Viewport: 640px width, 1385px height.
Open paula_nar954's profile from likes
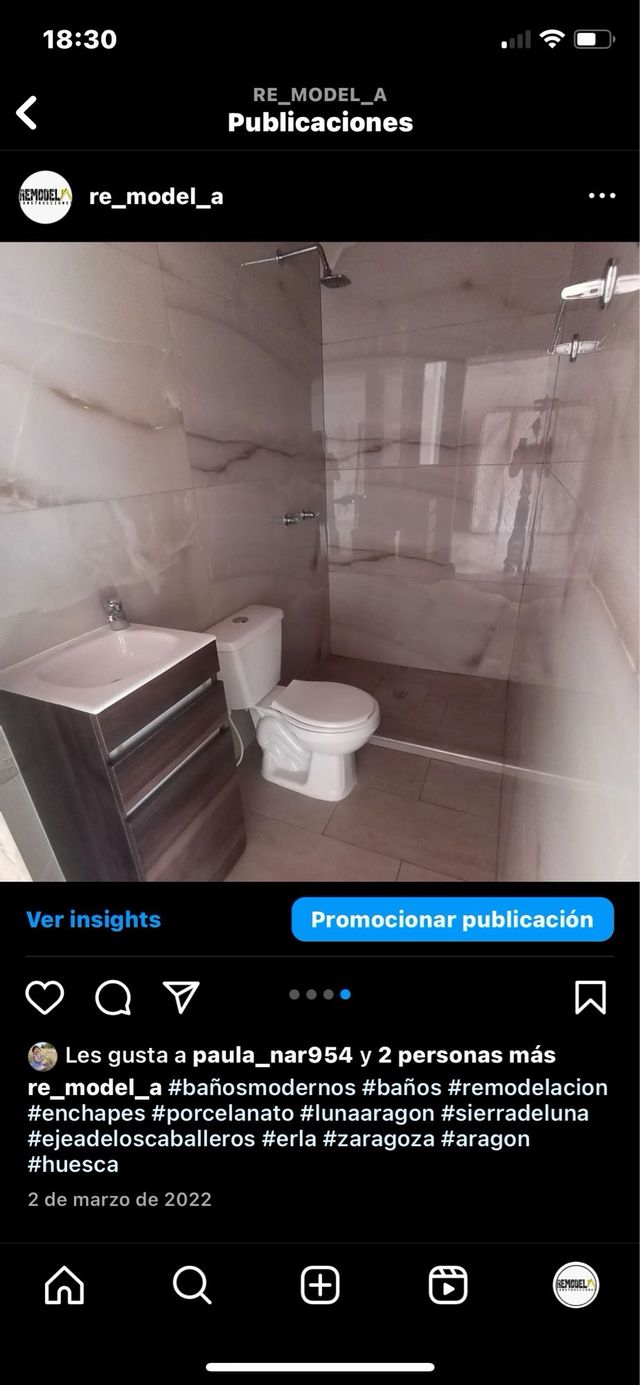click(272, 1055)
